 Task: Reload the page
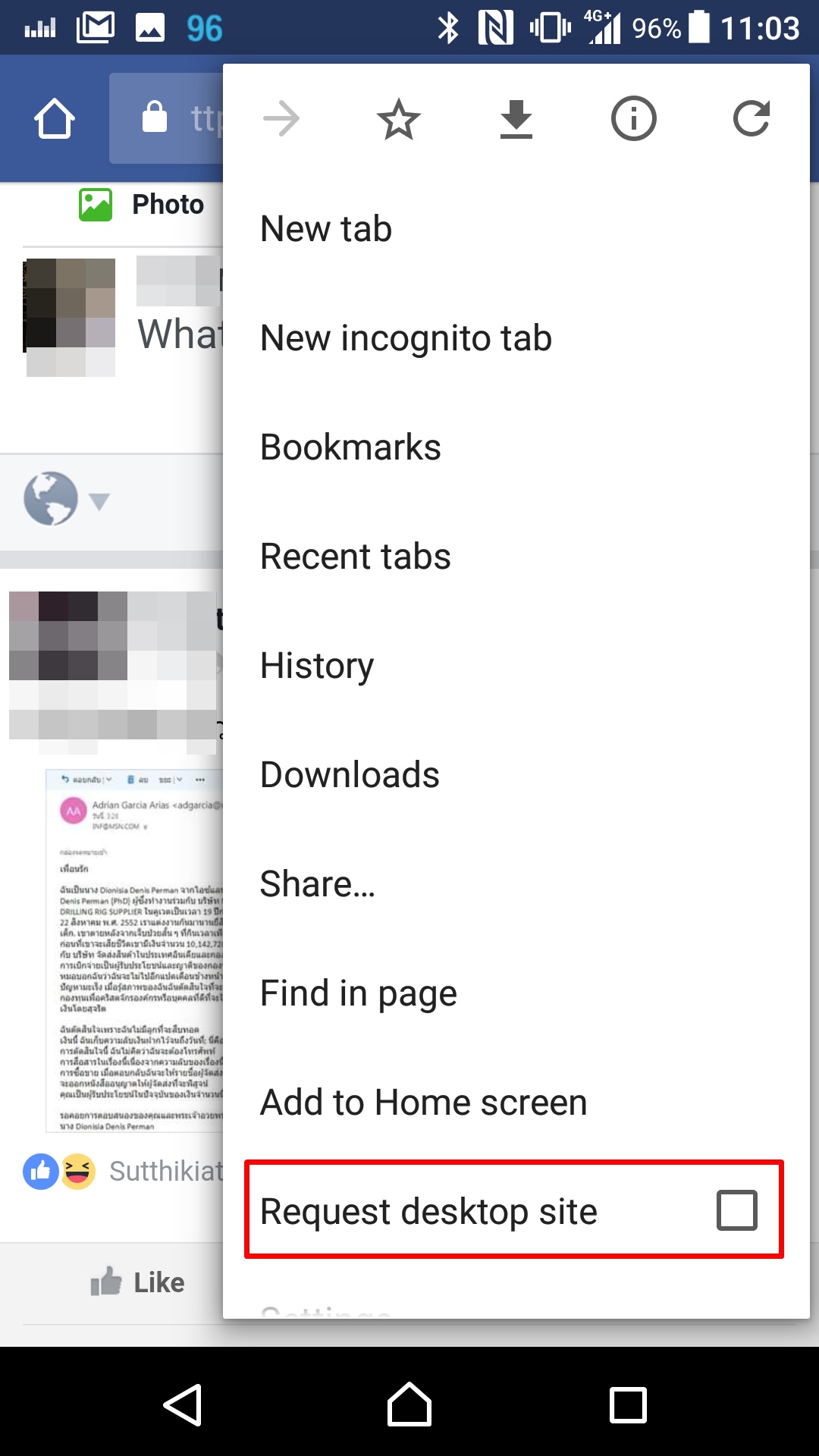coord(752,119)
